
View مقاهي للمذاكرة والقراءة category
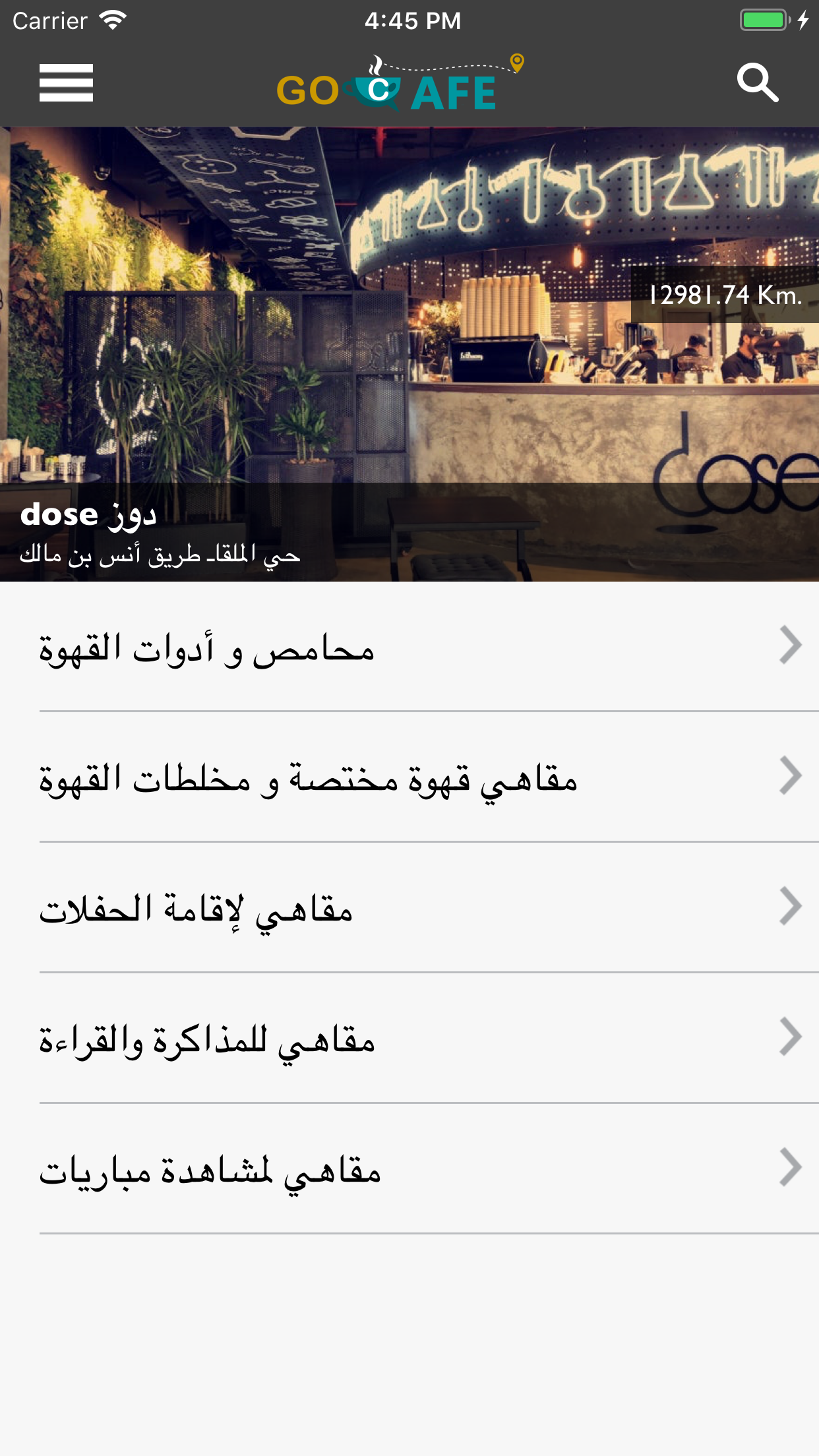point(409,1039)
